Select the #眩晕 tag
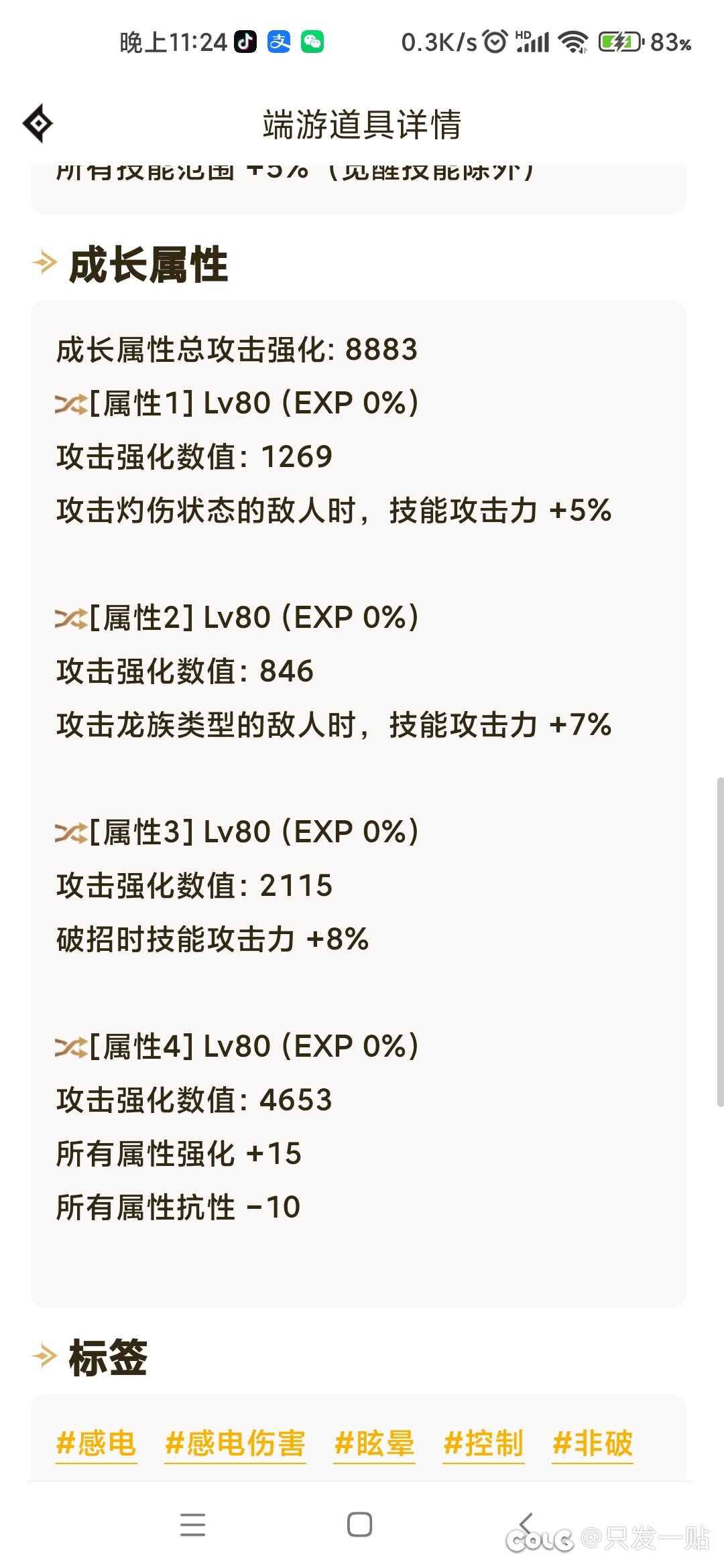 click(x=375, y=1443)
